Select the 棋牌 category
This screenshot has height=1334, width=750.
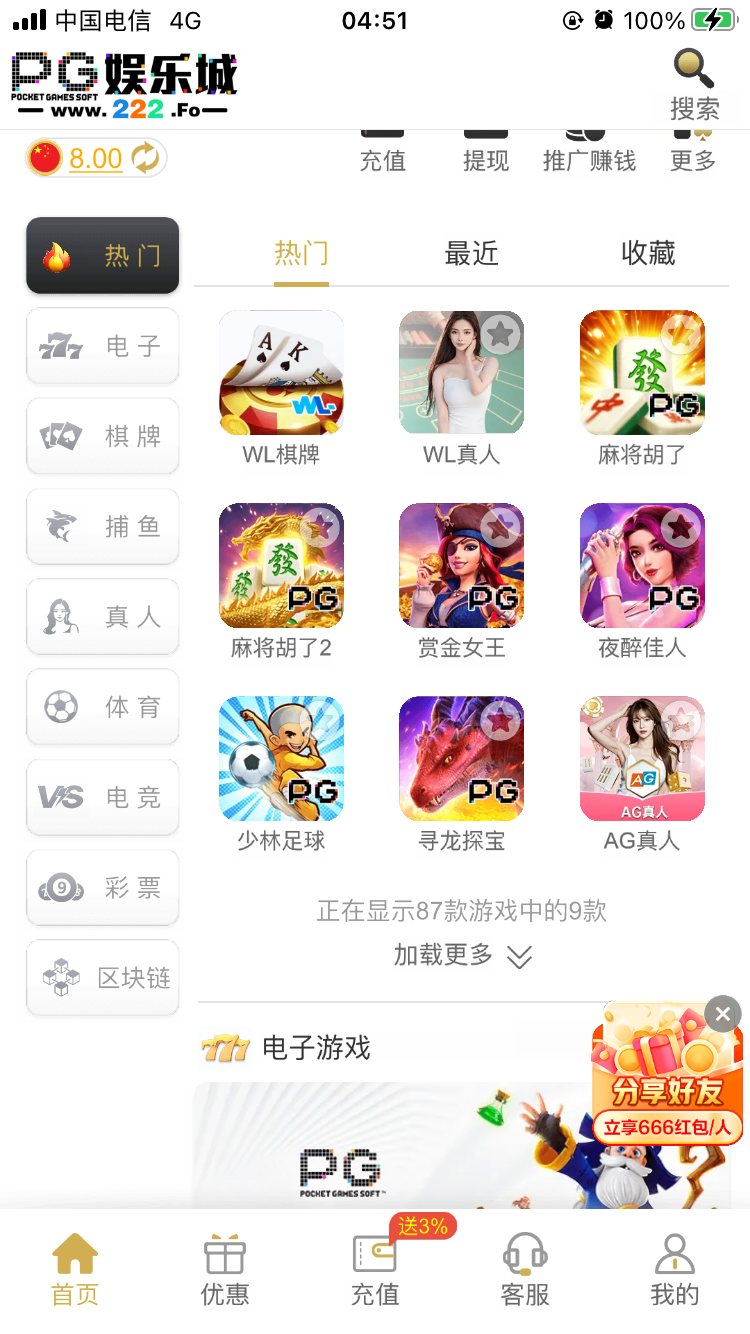(102, 436)
